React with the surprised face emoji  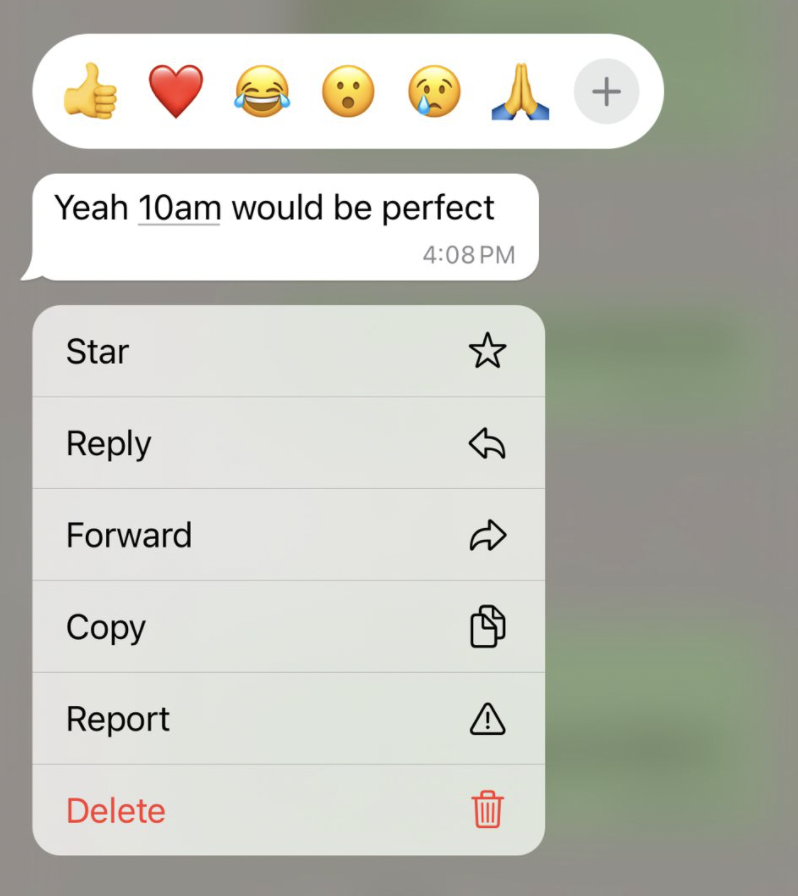click(x=348, y=92)
